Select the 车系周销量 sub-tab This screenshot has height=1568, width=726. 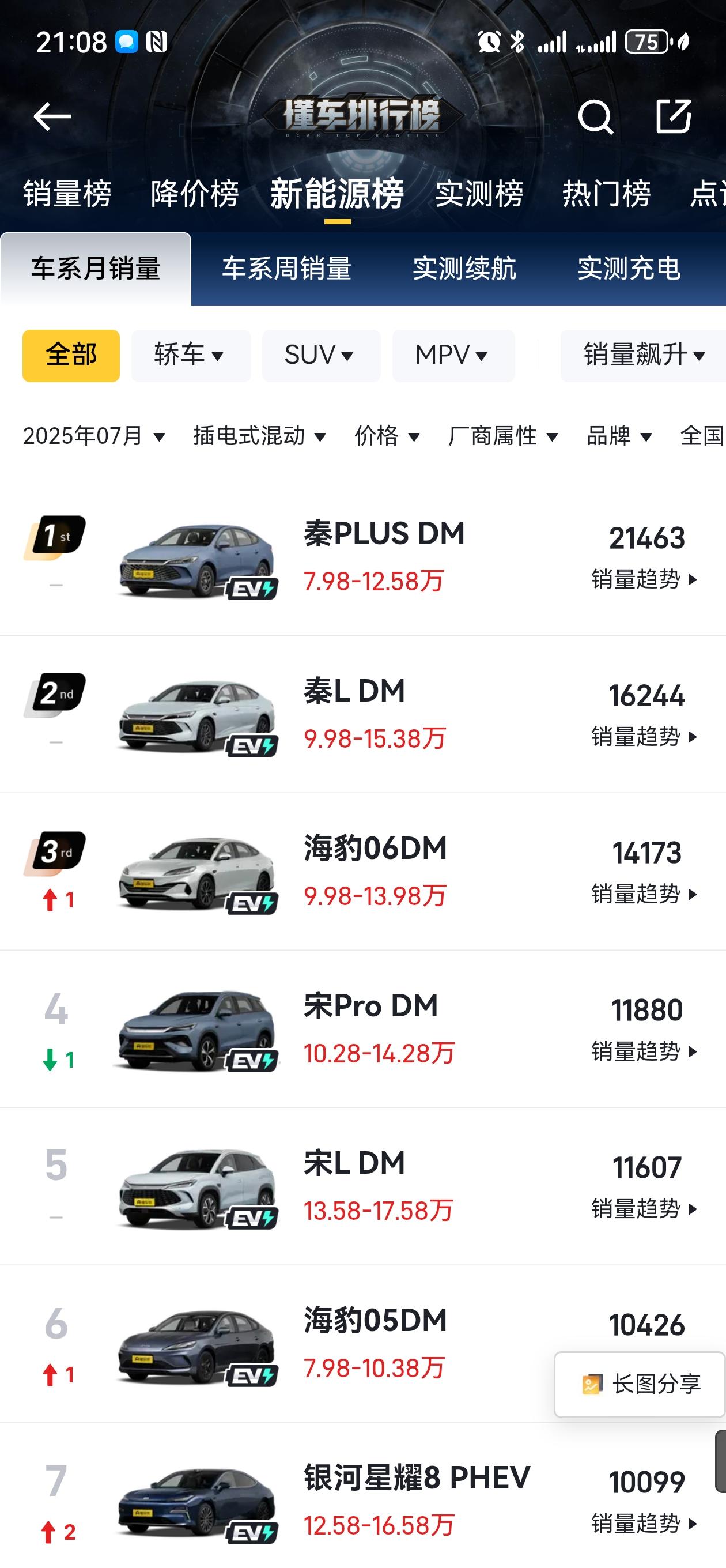(286, 269)
